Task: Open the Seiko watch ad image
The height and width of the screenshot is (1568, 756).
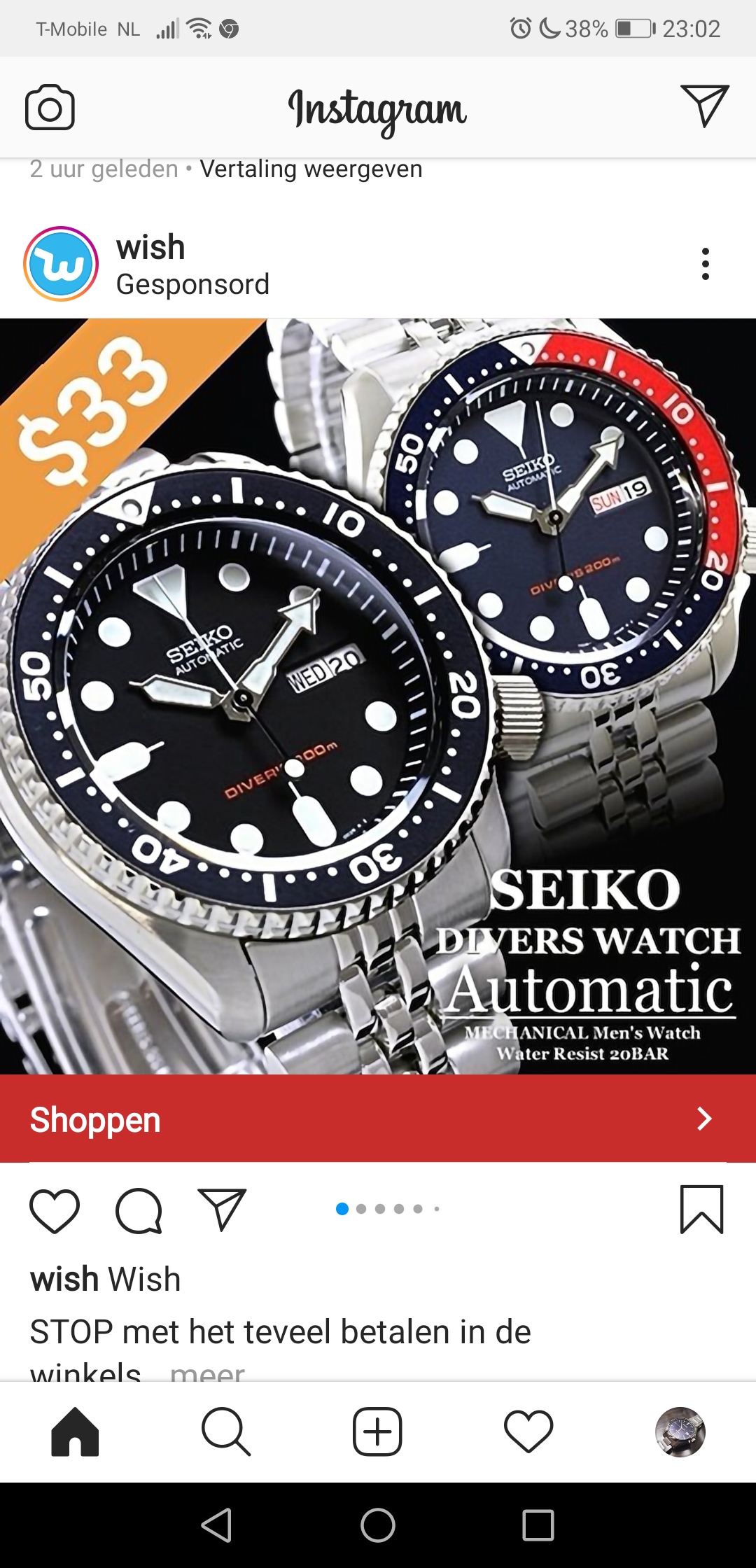Action: pos(378,696)
